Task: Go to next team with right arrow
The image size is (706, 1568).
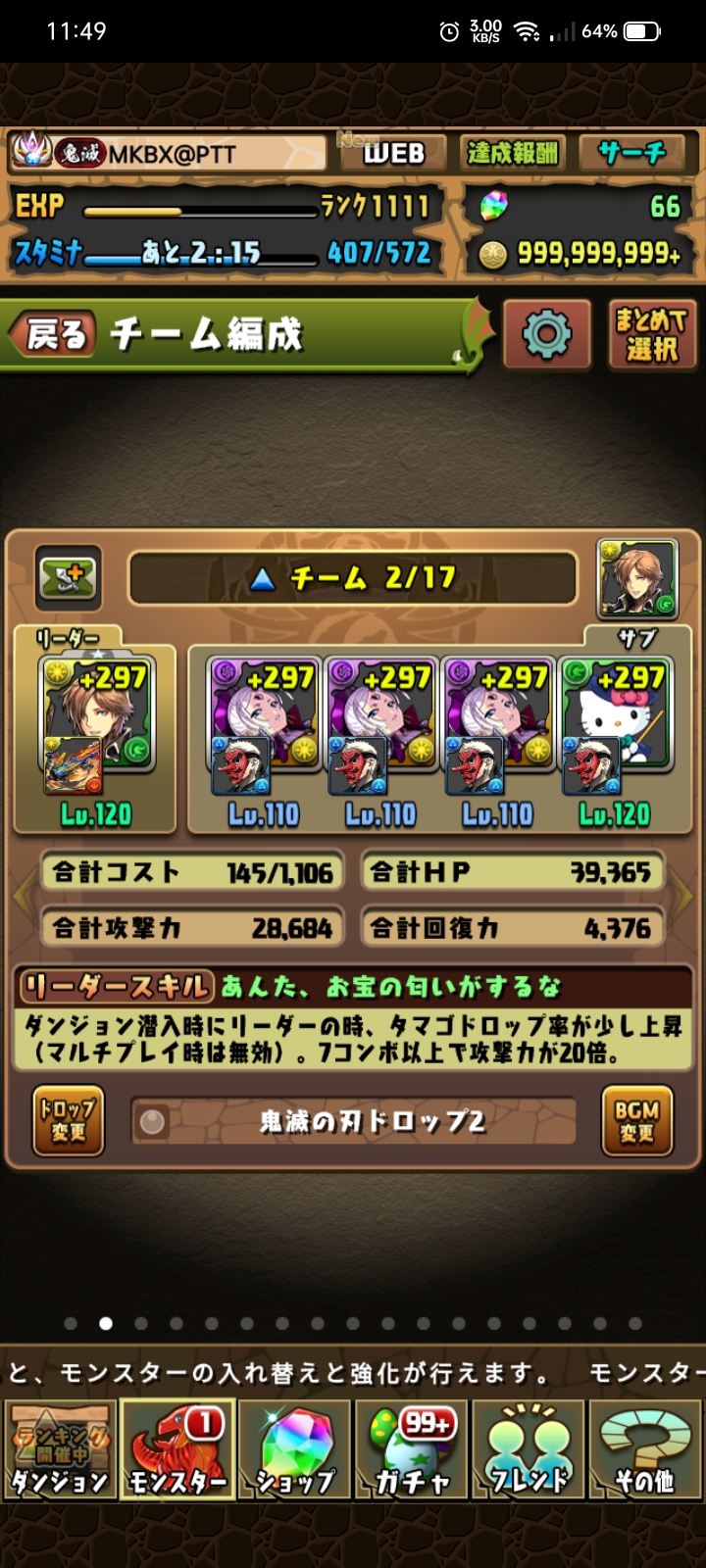Action: (684, 896)
